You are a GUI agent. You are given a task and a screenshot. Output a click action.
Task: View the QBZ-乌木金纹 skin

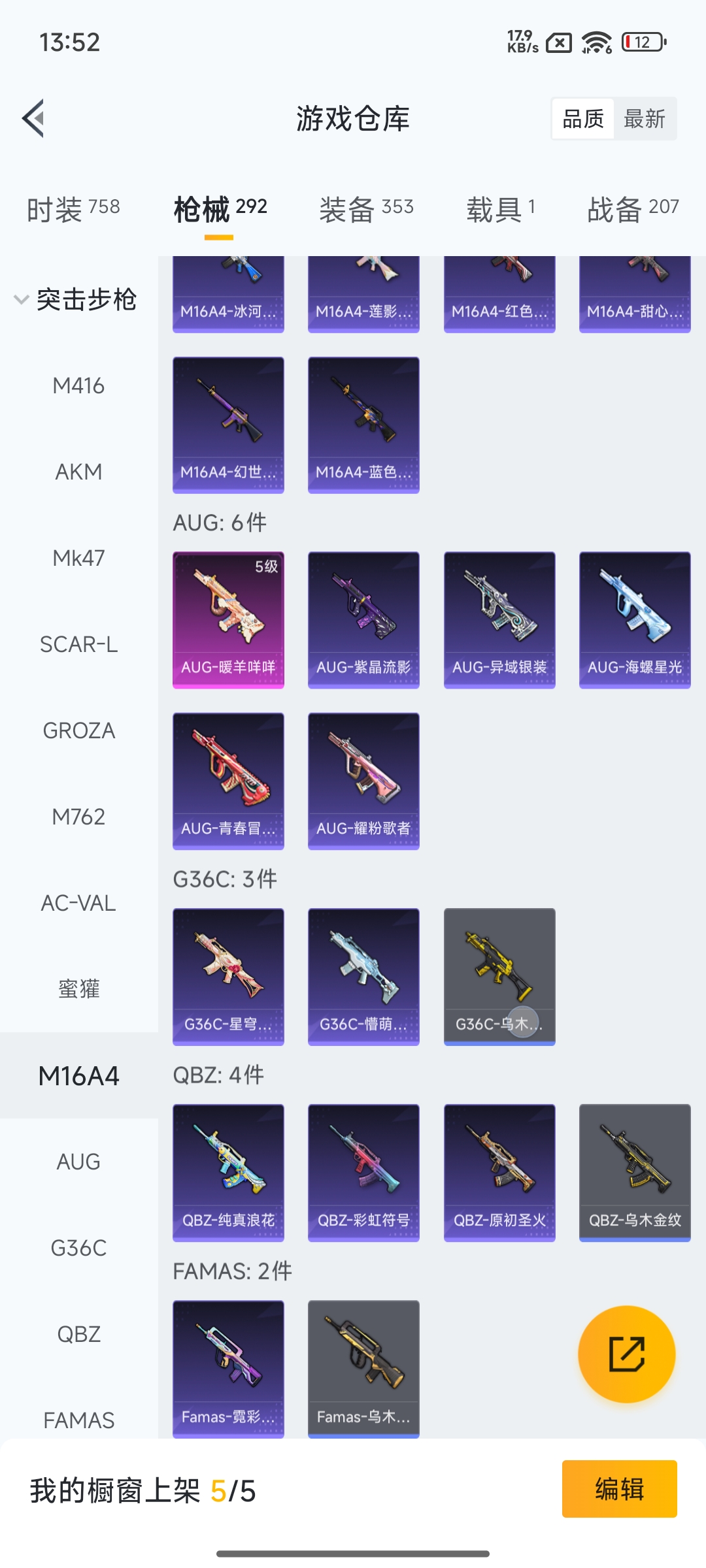pos(635,1173)
